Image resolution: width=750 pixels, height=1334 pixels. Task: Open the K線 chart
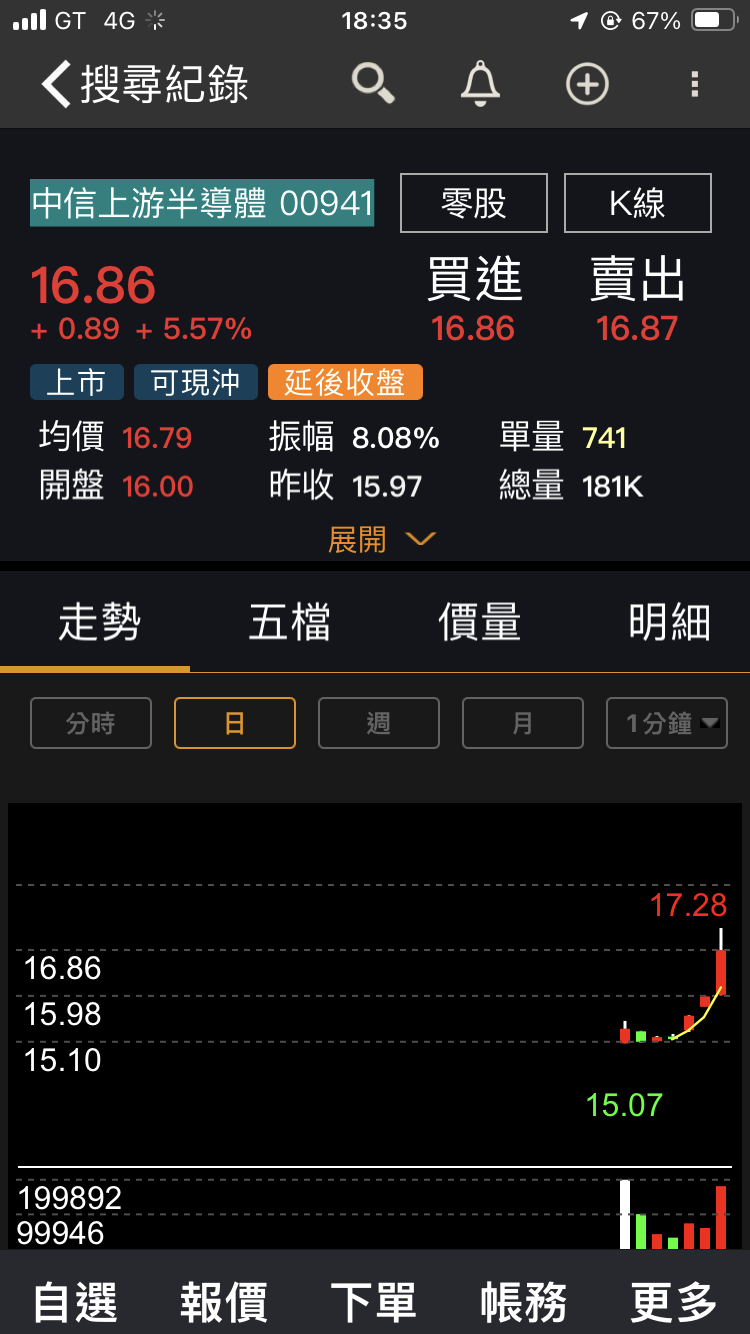(x=638, y=203)
